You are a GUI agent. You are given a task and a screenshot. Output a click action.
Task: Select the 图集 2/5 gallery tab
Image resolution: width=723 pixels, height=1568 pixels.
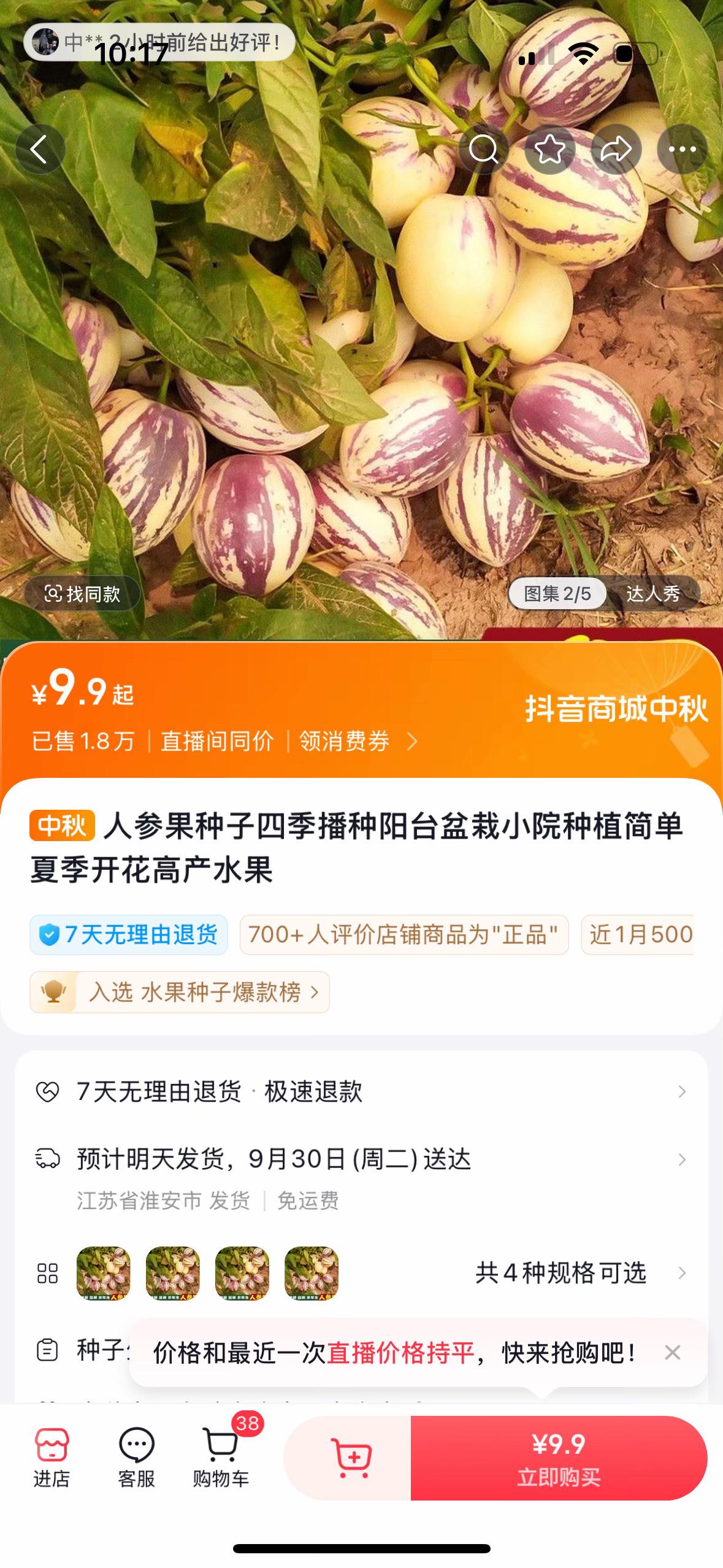(557, 593)
